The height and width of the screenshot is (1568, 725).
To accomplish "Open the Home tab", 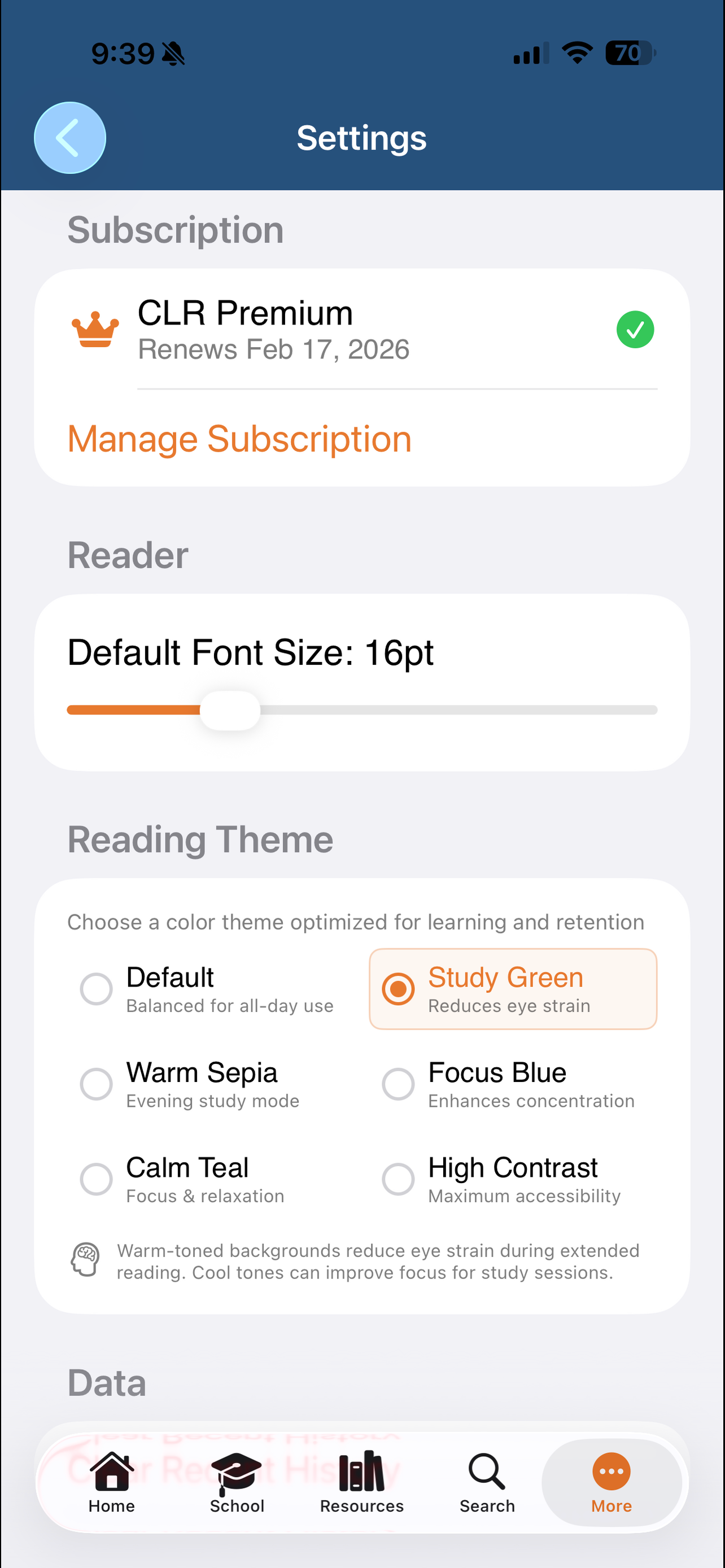I will click(112, 1483).
